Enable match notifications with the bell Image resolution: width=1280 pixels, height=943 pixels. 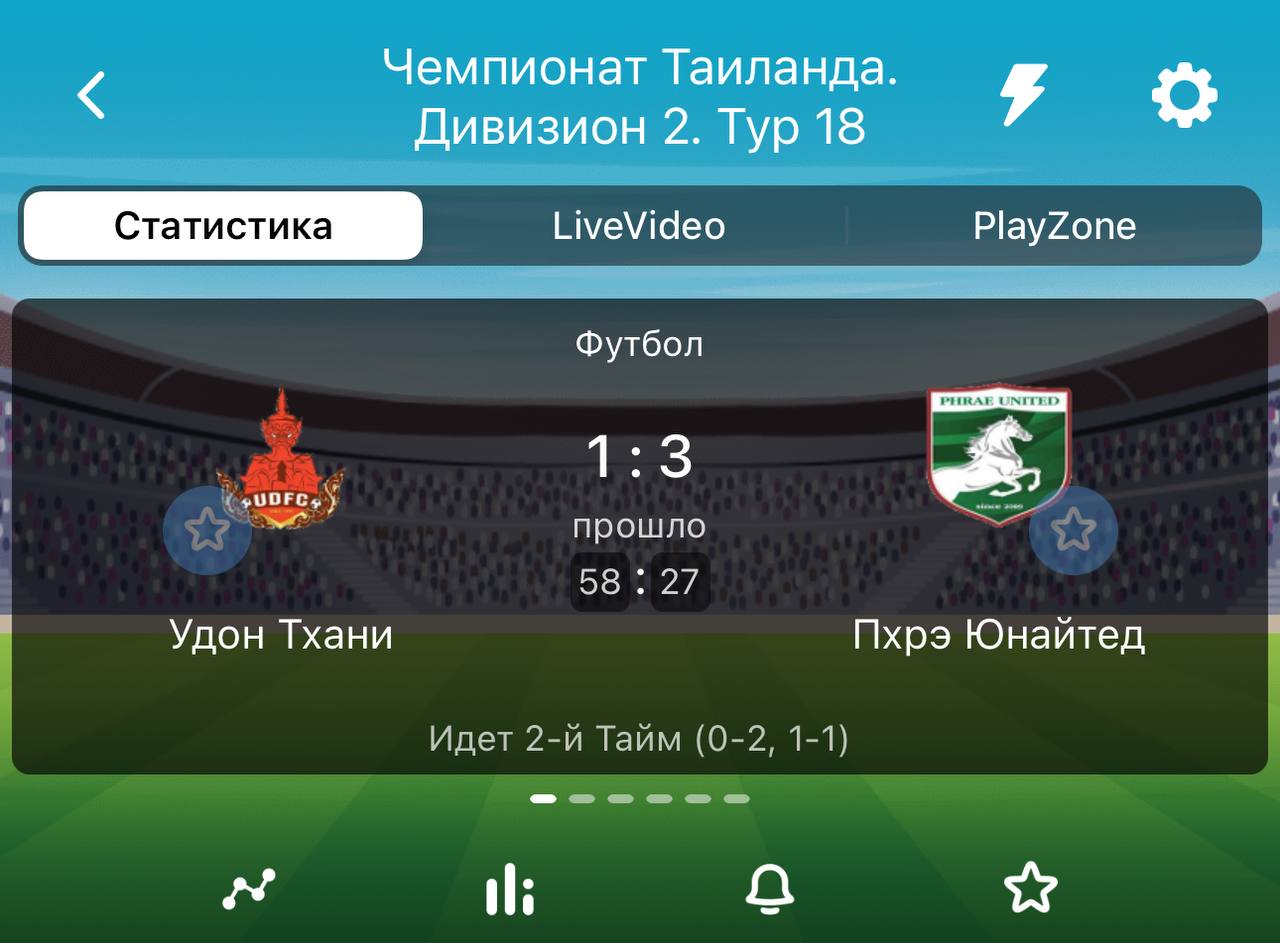tap(770, 888)
